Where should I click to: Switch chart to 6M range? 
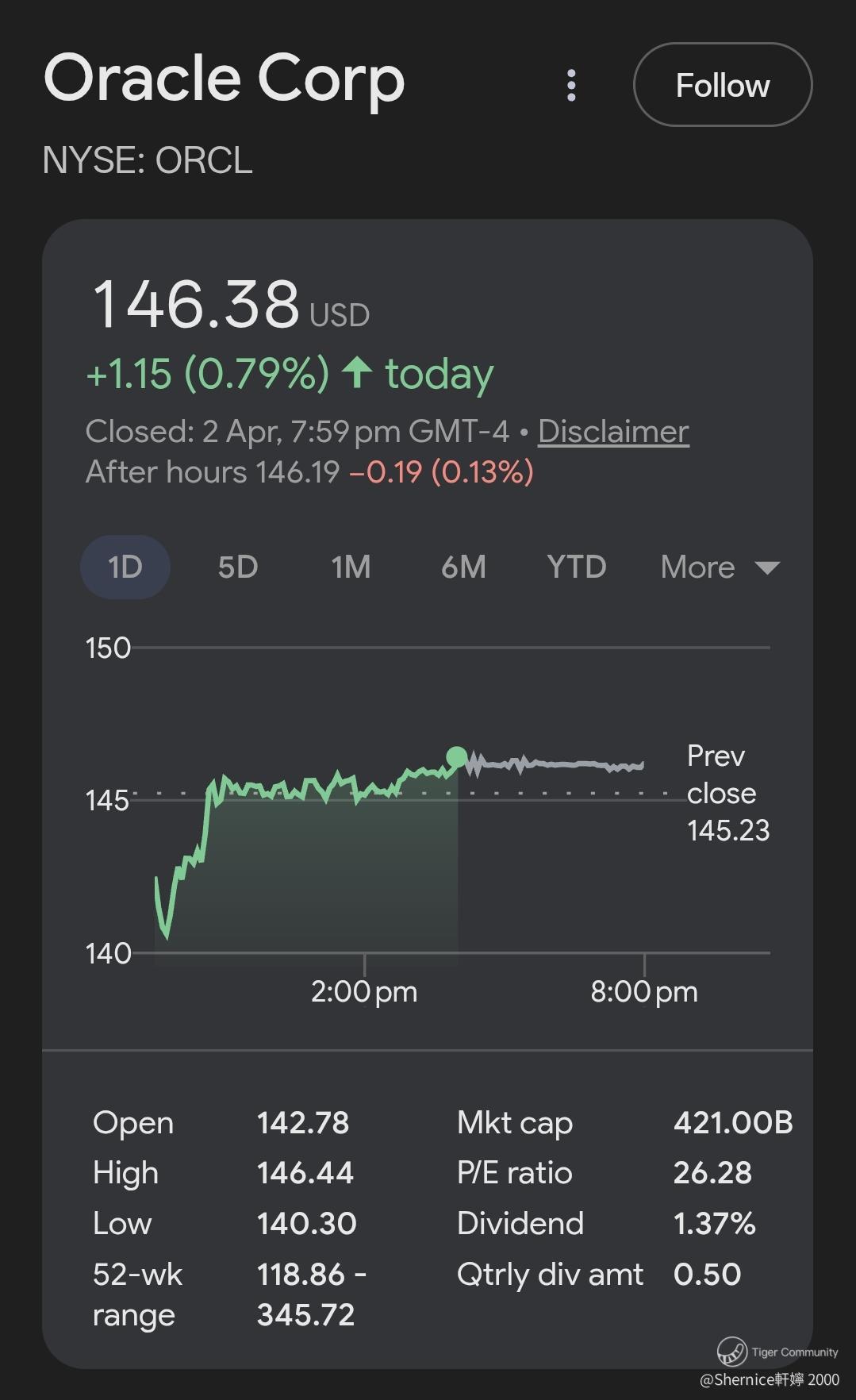[463, 567]
